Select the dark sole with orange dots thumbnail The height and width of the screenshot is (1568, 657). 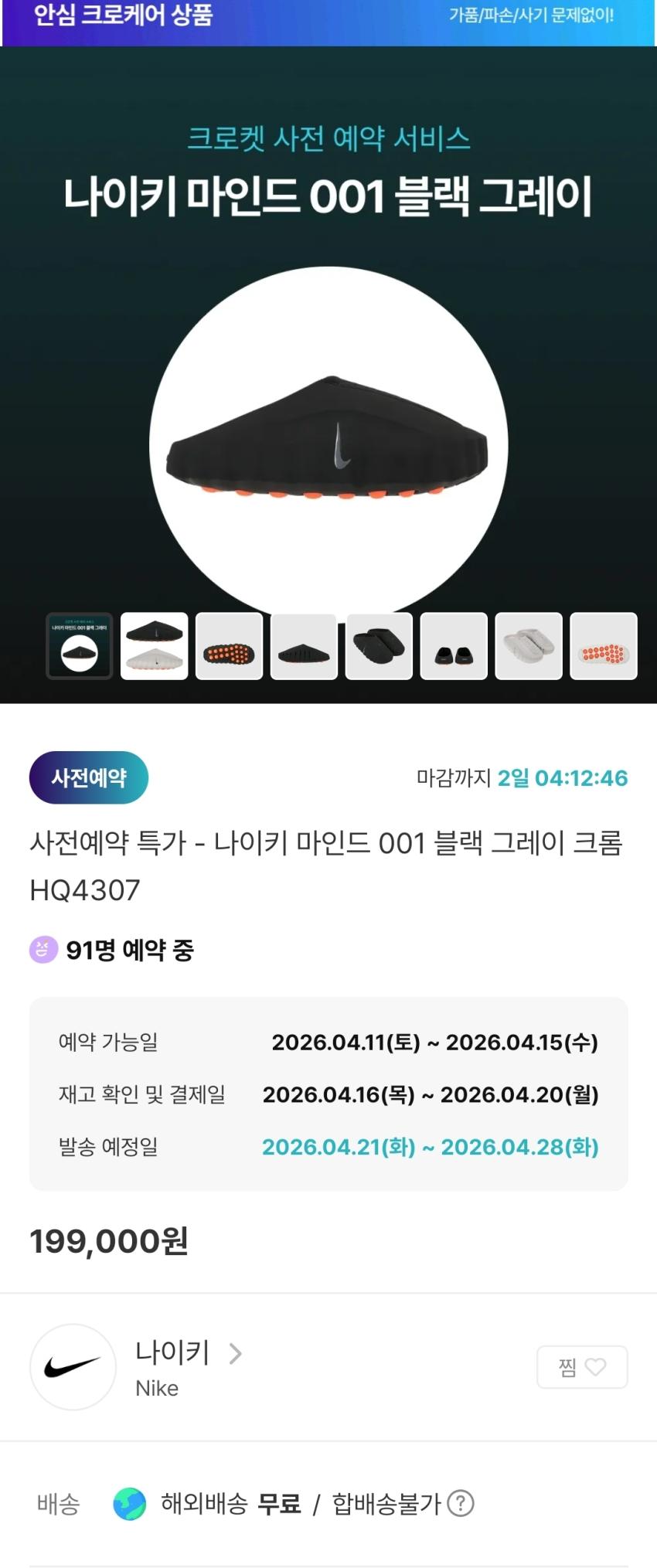coord(230,646)
